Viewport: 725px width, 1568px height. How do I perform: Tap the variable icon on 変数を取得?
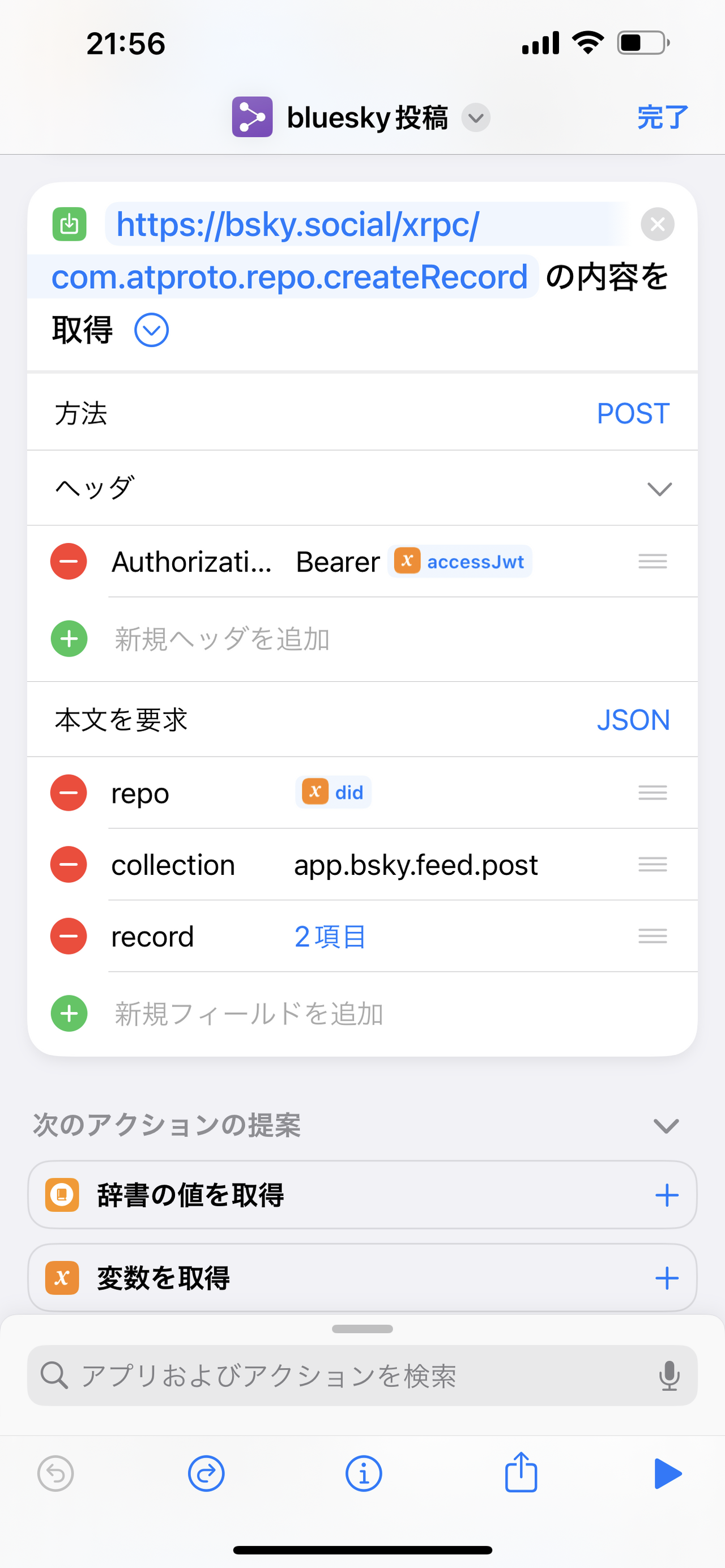tap(63, 1278)
